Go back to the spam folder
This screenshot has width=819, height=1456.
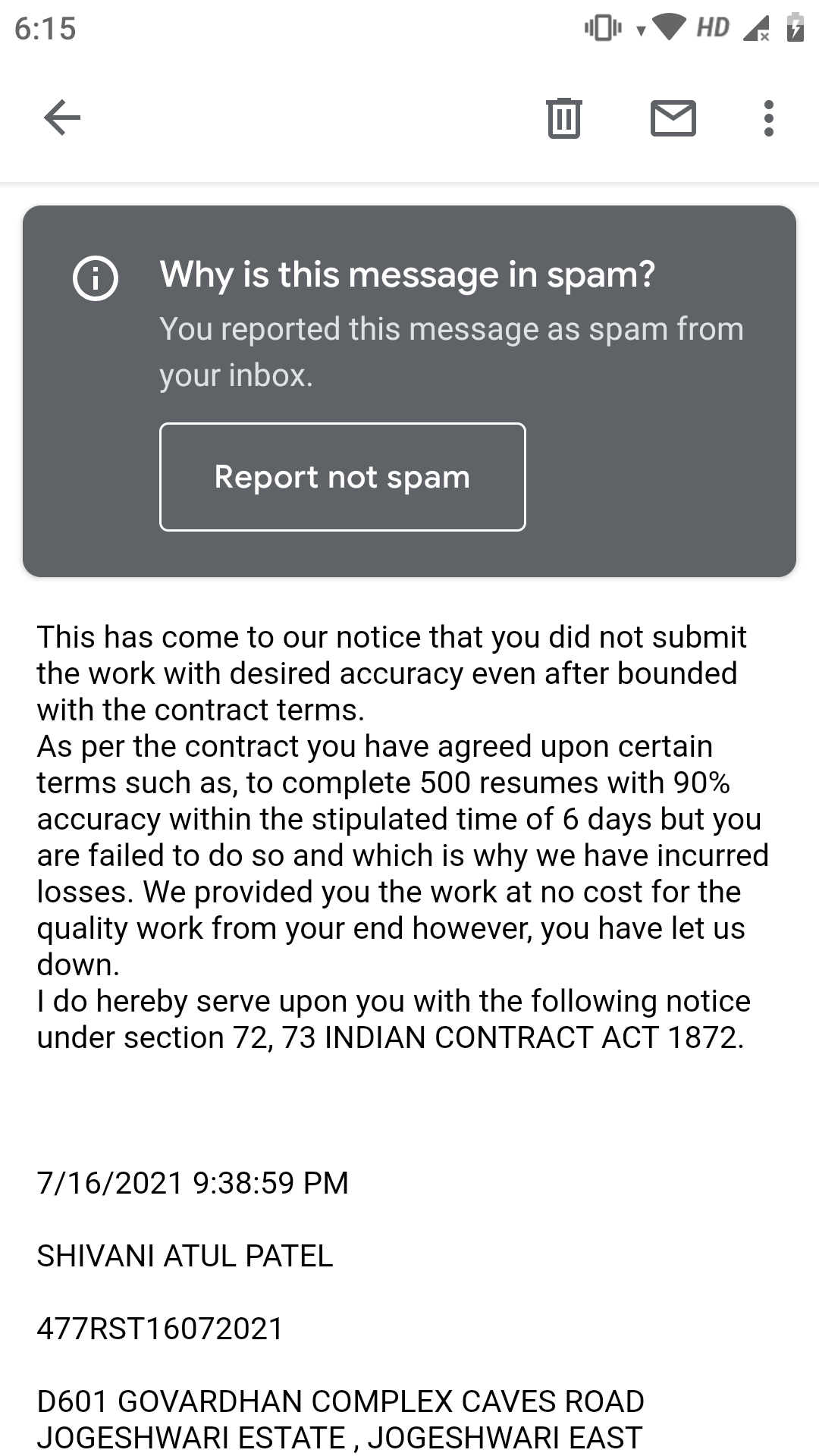[x=62, y=118]
